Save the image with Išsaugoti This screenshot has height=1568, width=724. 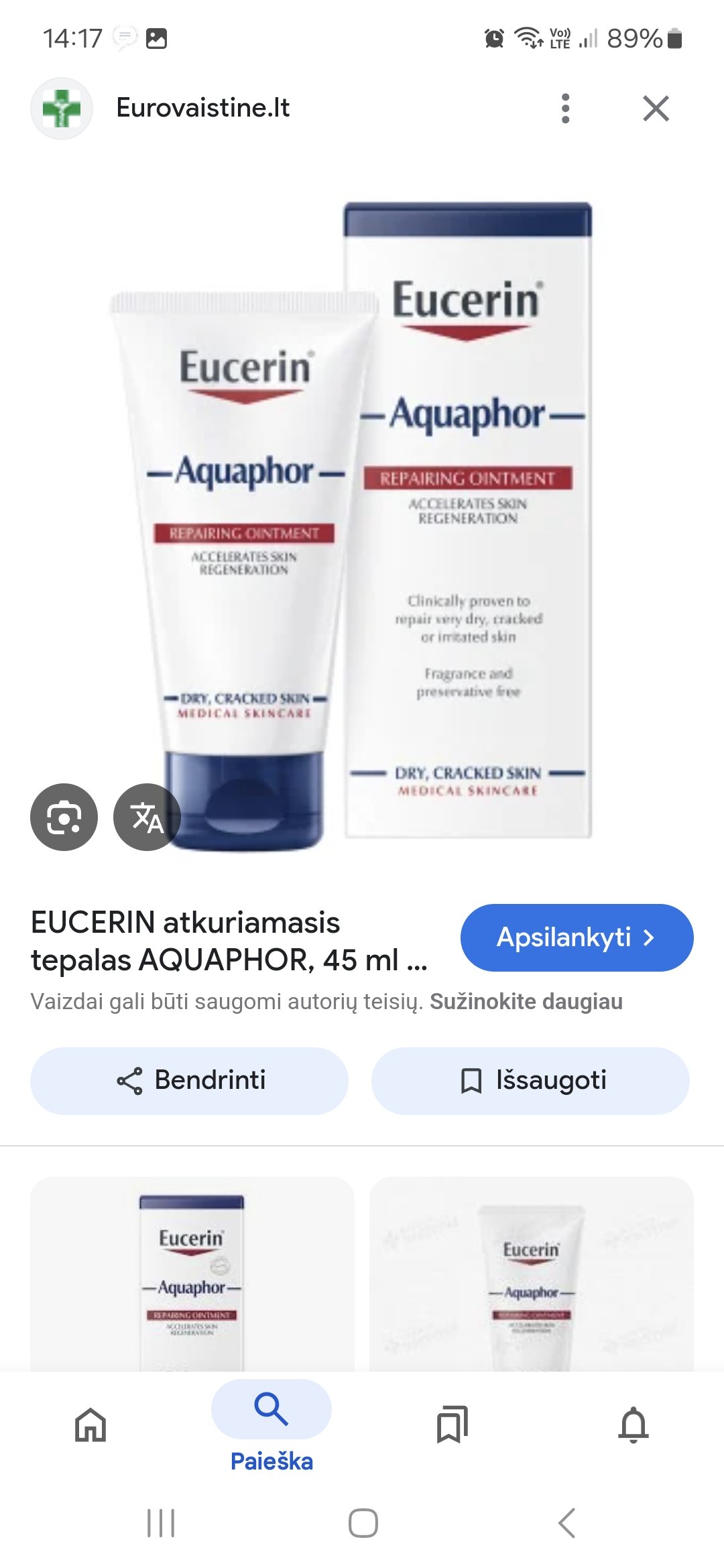(x=530, y=1081)
